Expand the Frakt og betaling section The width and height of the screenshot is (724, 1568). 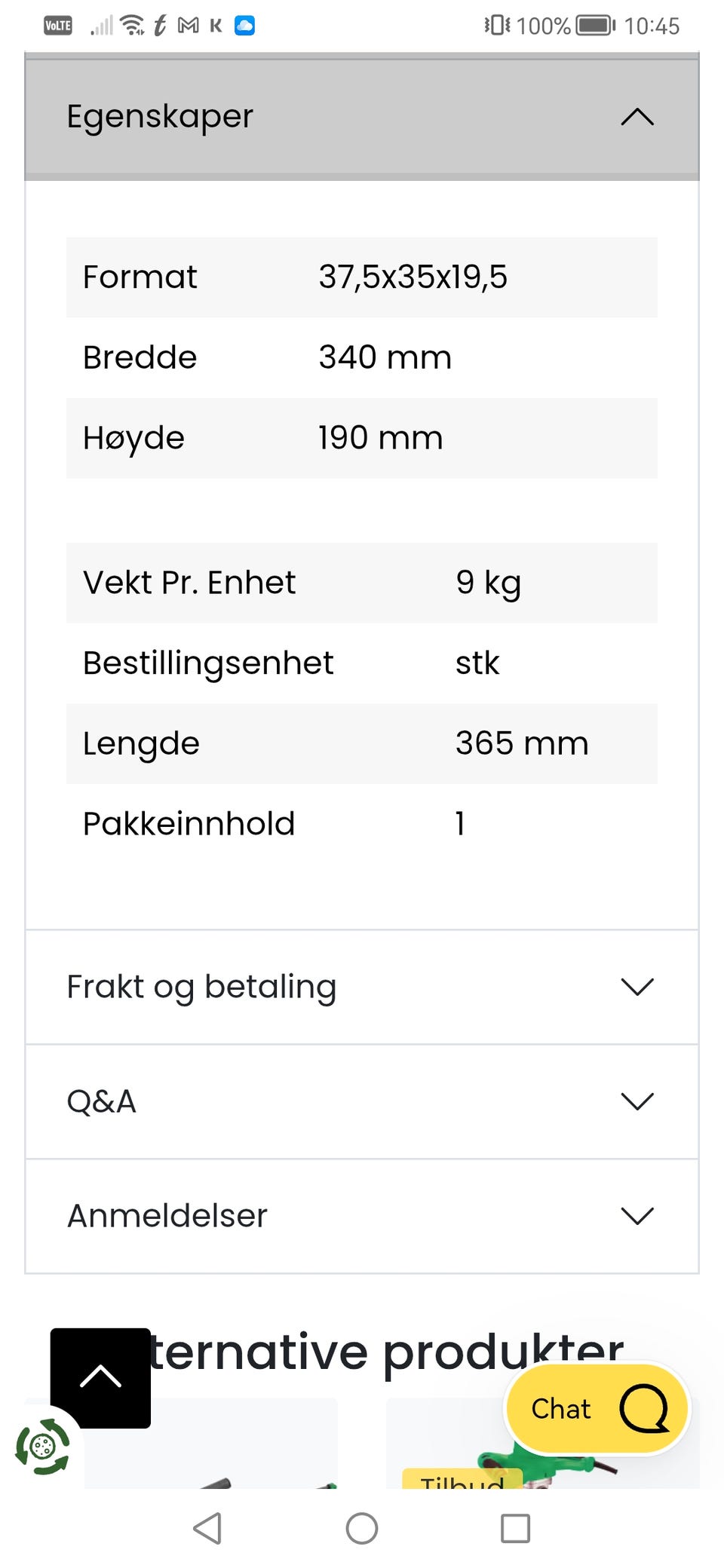[x=637, y=986]
